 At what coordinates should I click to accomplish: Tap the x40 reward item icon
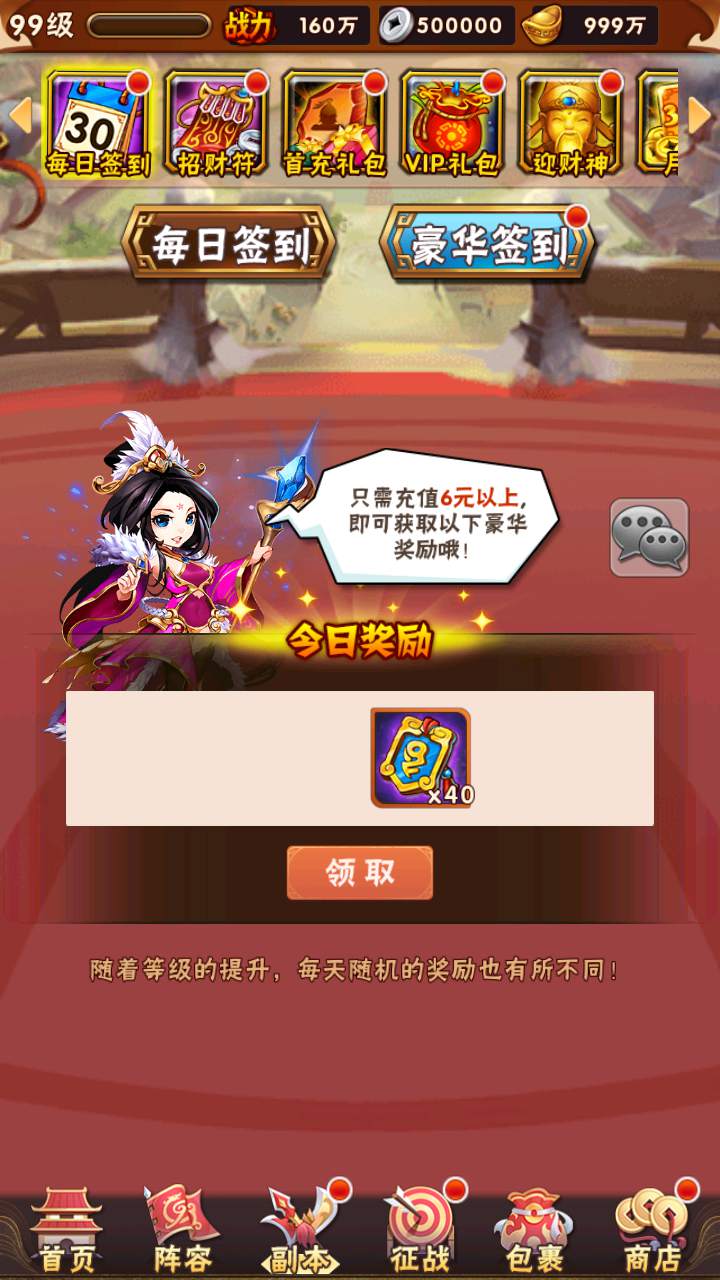pyautogui.click(x=420, y=757)
